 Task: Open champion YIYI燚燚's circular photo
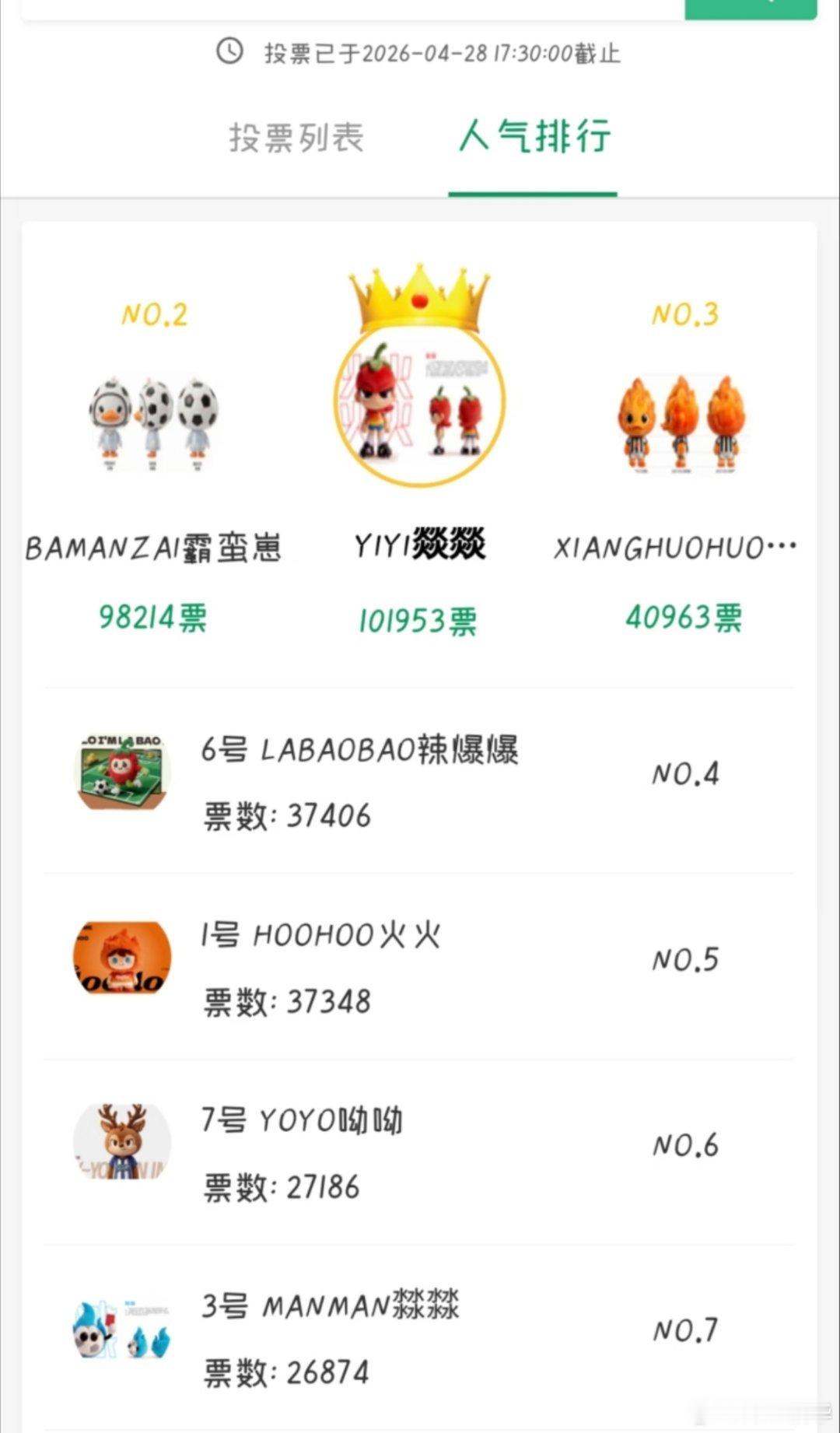tap(418, 405)
